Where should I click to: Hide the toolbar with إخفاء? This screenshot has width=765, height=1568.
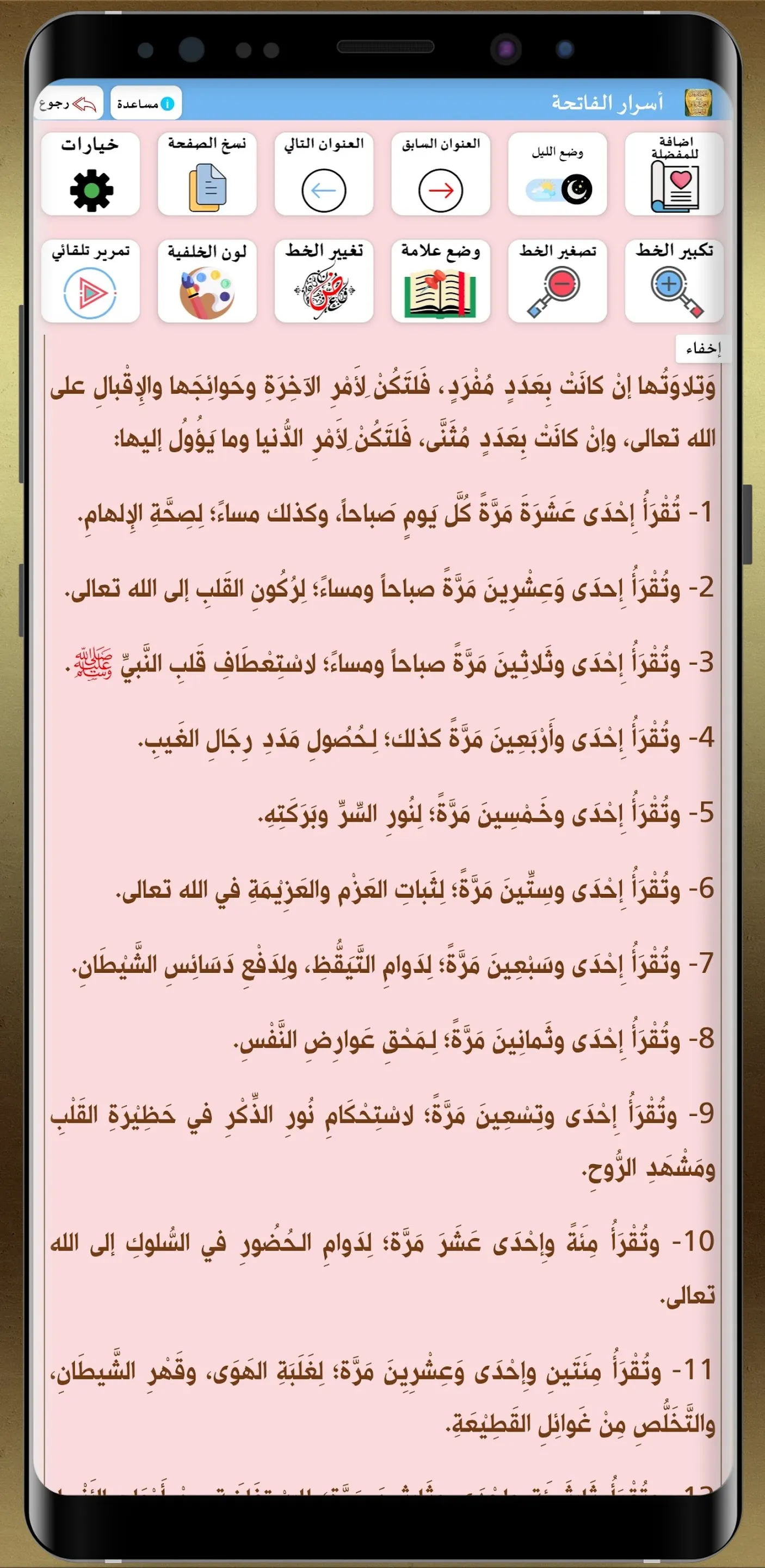(x=702, y=349)
